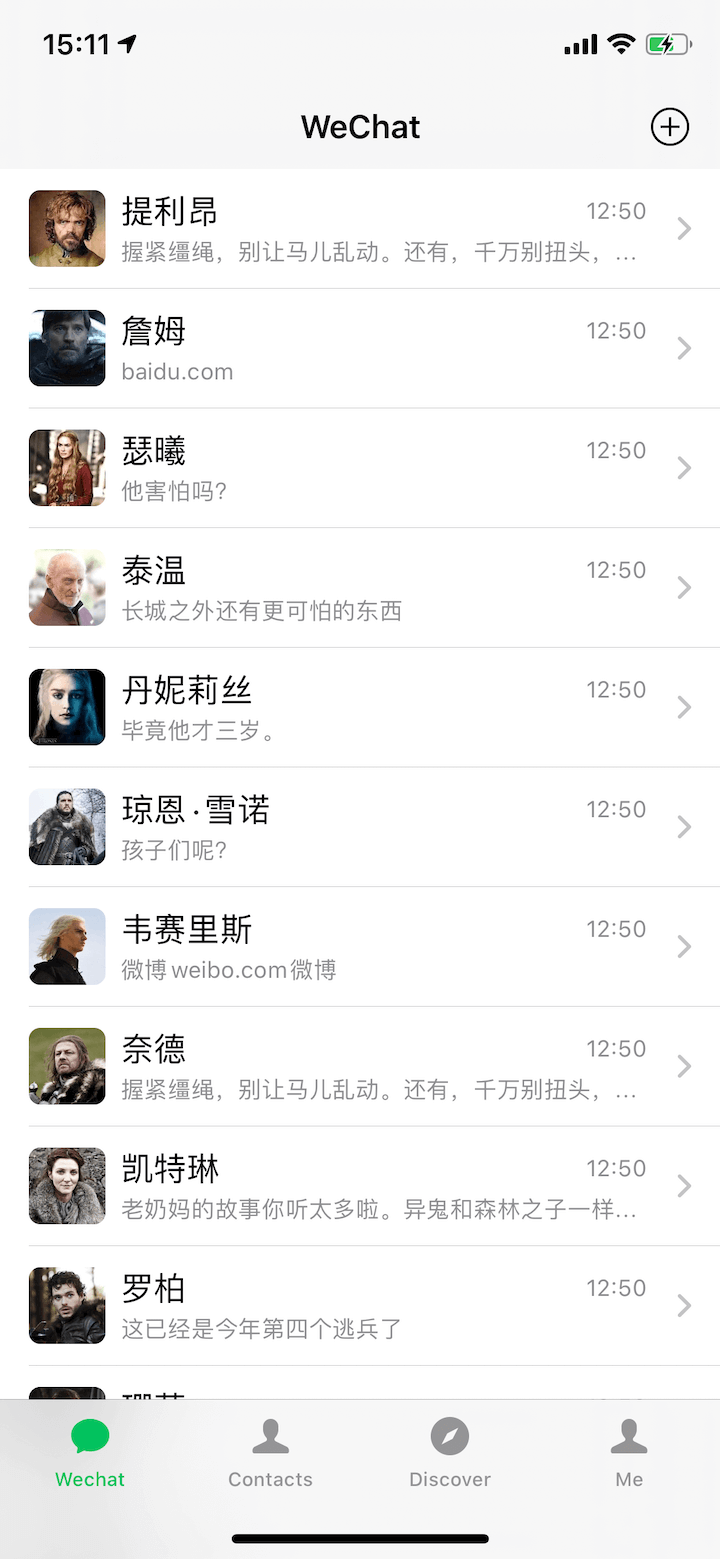Open the chat with 詹姆
The height and width of the screenshot is (1559, 720).
pyautogui.click(x=360, y=348)
